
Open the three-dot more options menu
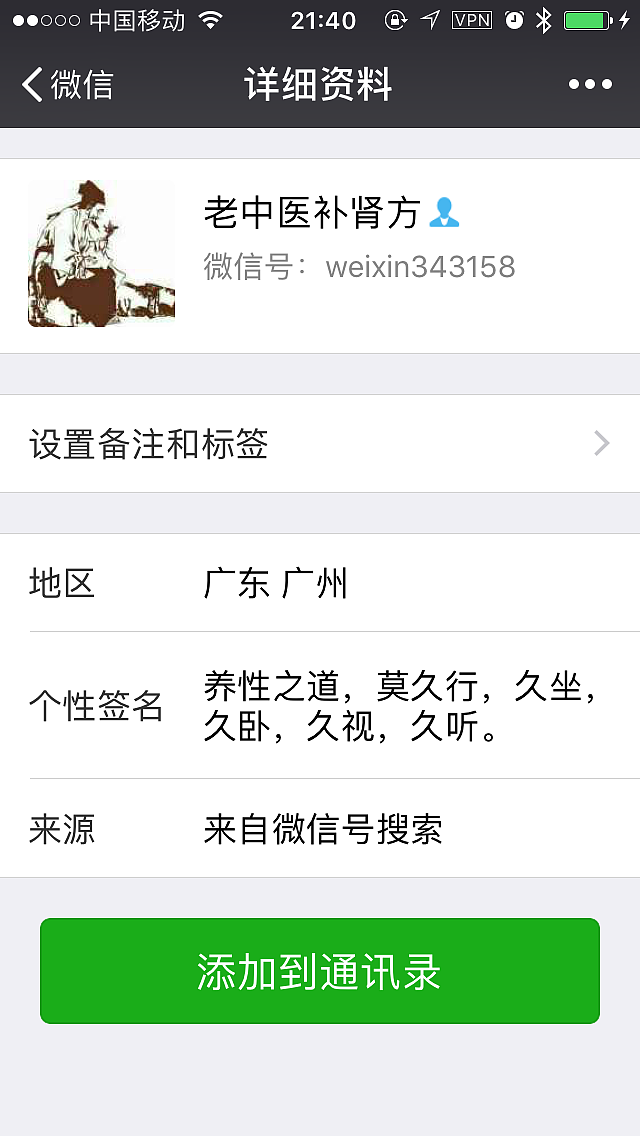tap(590, 85)
